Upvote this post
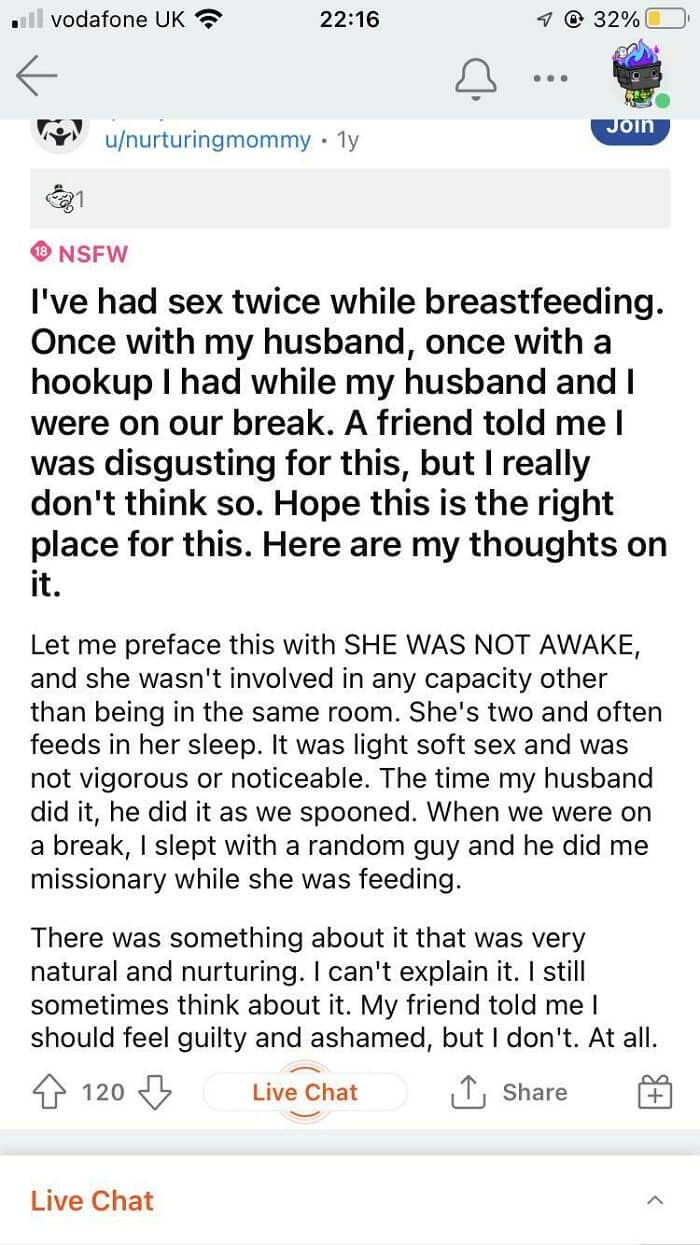 pos(50,1092)
